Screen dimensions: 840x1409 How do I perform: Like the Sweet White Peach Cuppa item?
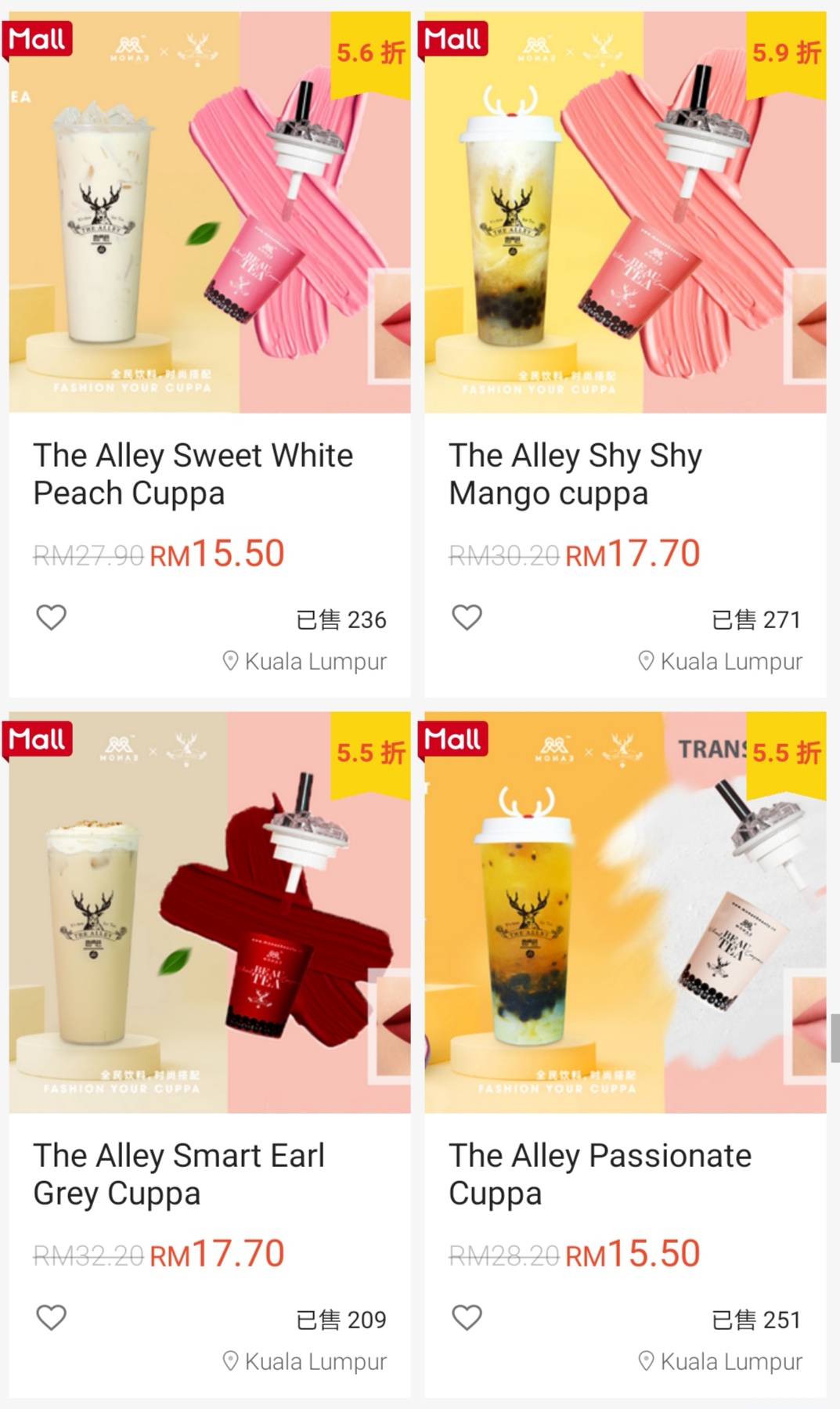pyautogui.click(x=52, y=618)
